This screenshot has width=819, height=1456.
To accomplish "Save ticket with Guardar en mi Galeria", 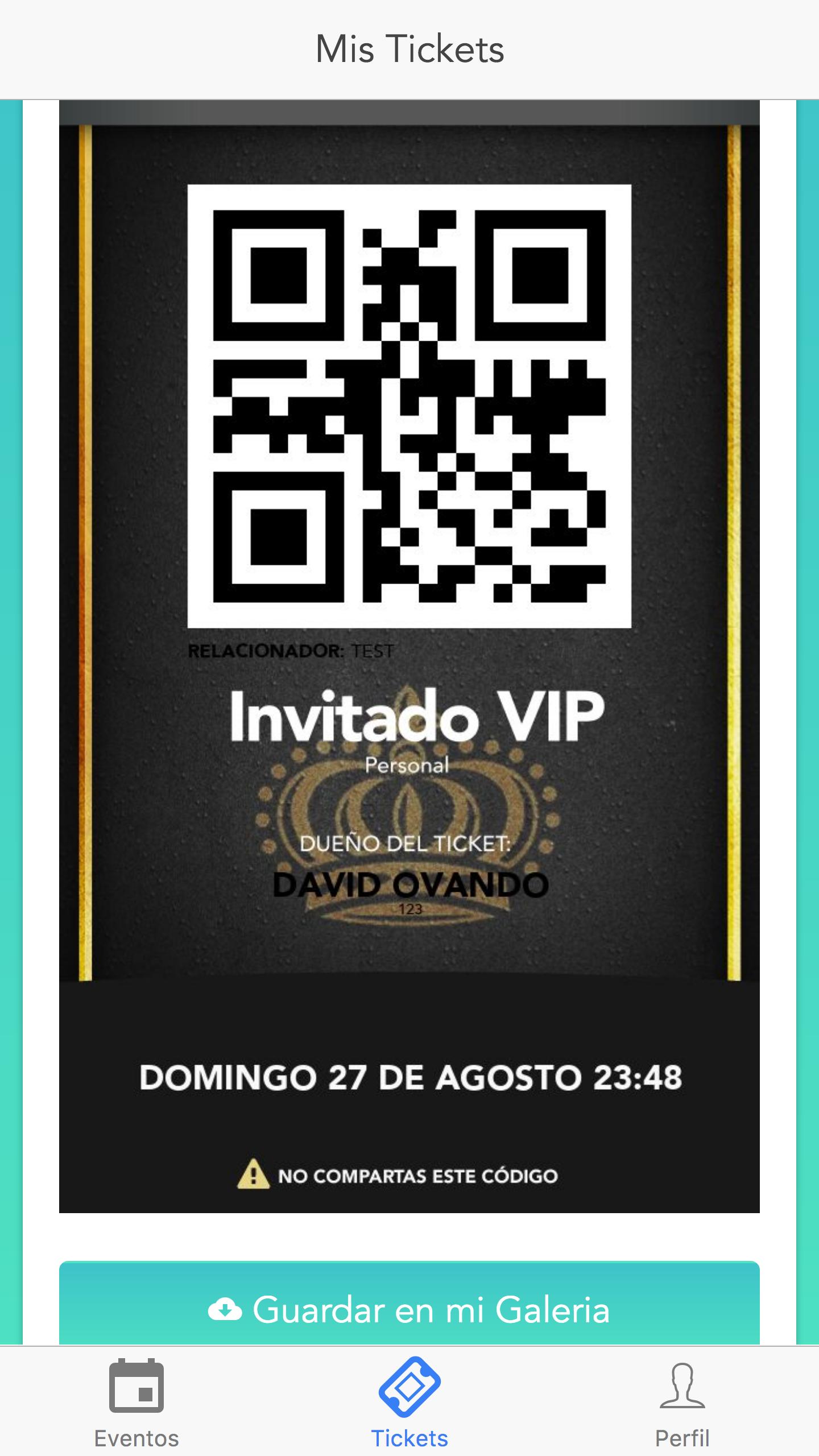I will (x=409, y=1308).
